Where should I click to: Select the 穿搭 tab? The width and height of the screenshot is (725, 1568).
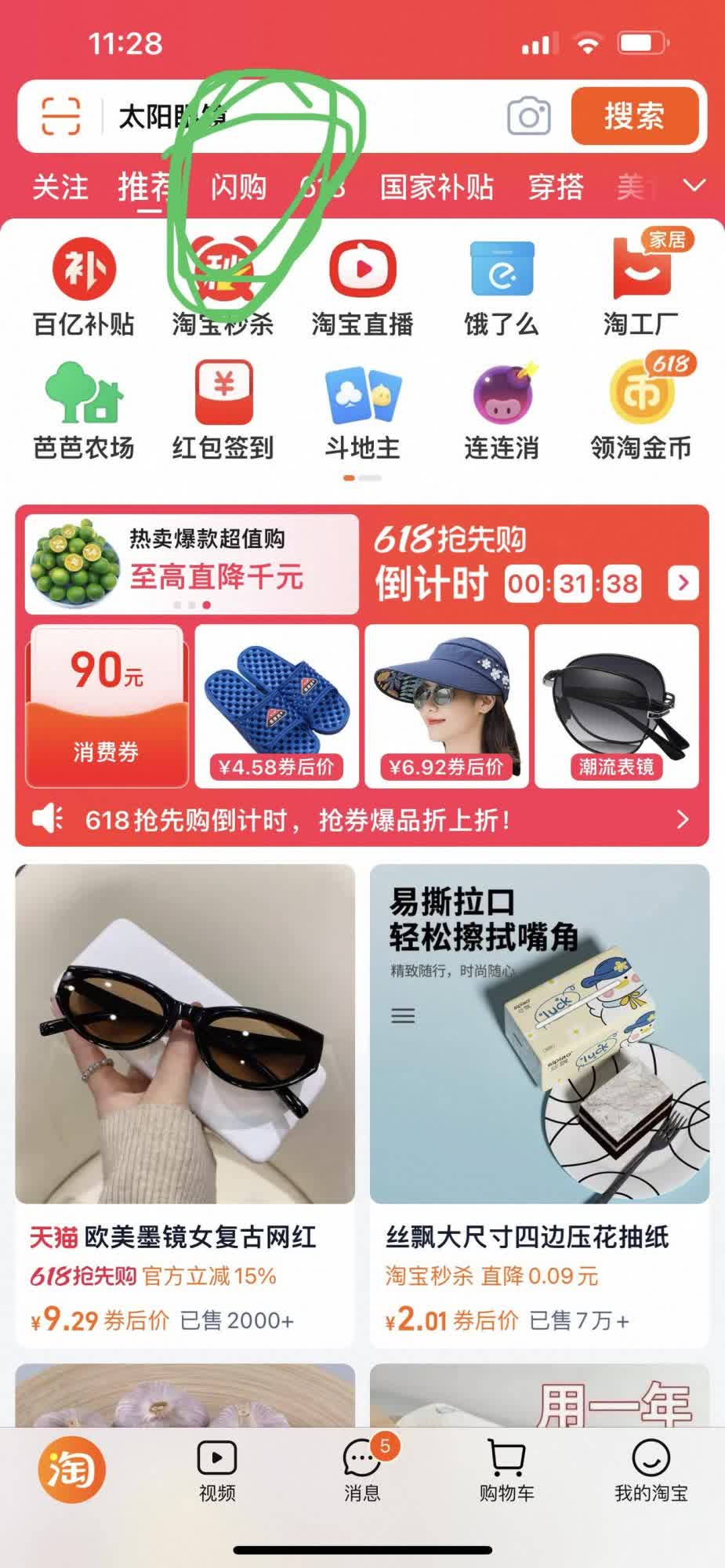click(556, 187)
